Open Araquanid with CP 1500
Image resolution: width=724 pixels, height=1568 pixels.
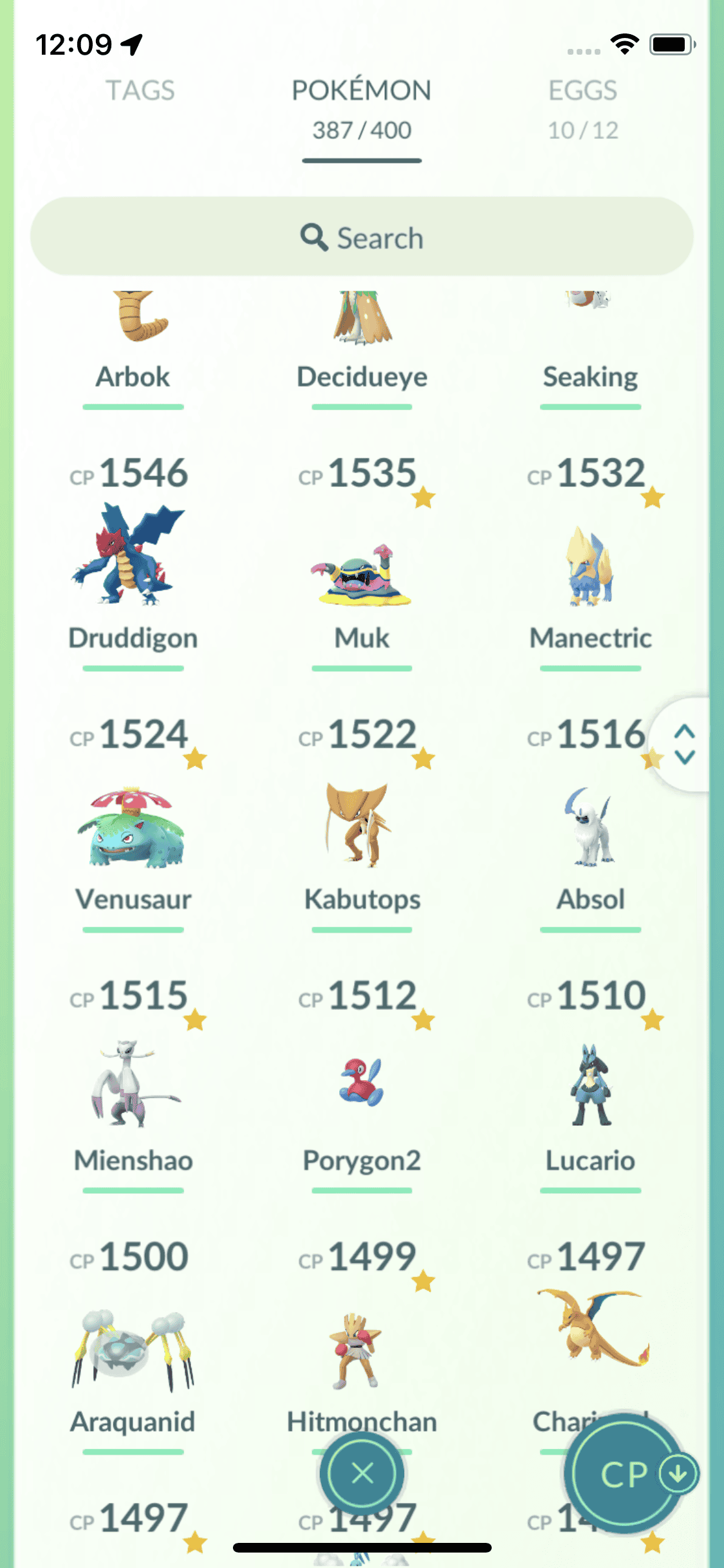click(x=132, y=1349)
